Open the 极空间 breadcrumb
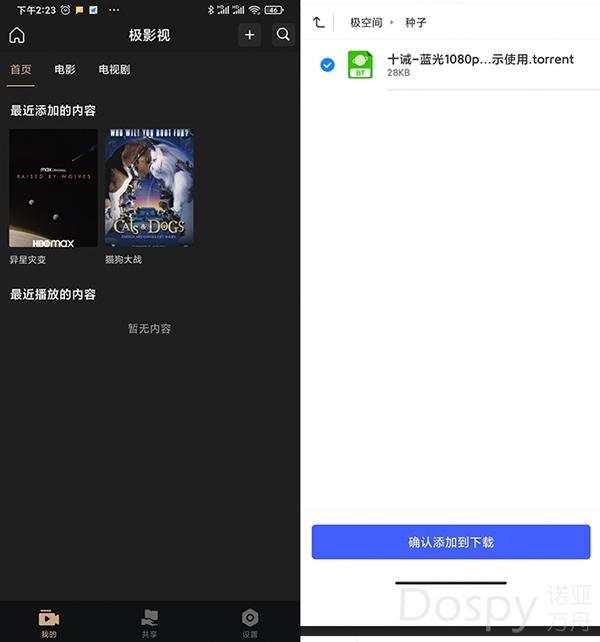Screen dimensions: 600x642 tap(366, 22)
